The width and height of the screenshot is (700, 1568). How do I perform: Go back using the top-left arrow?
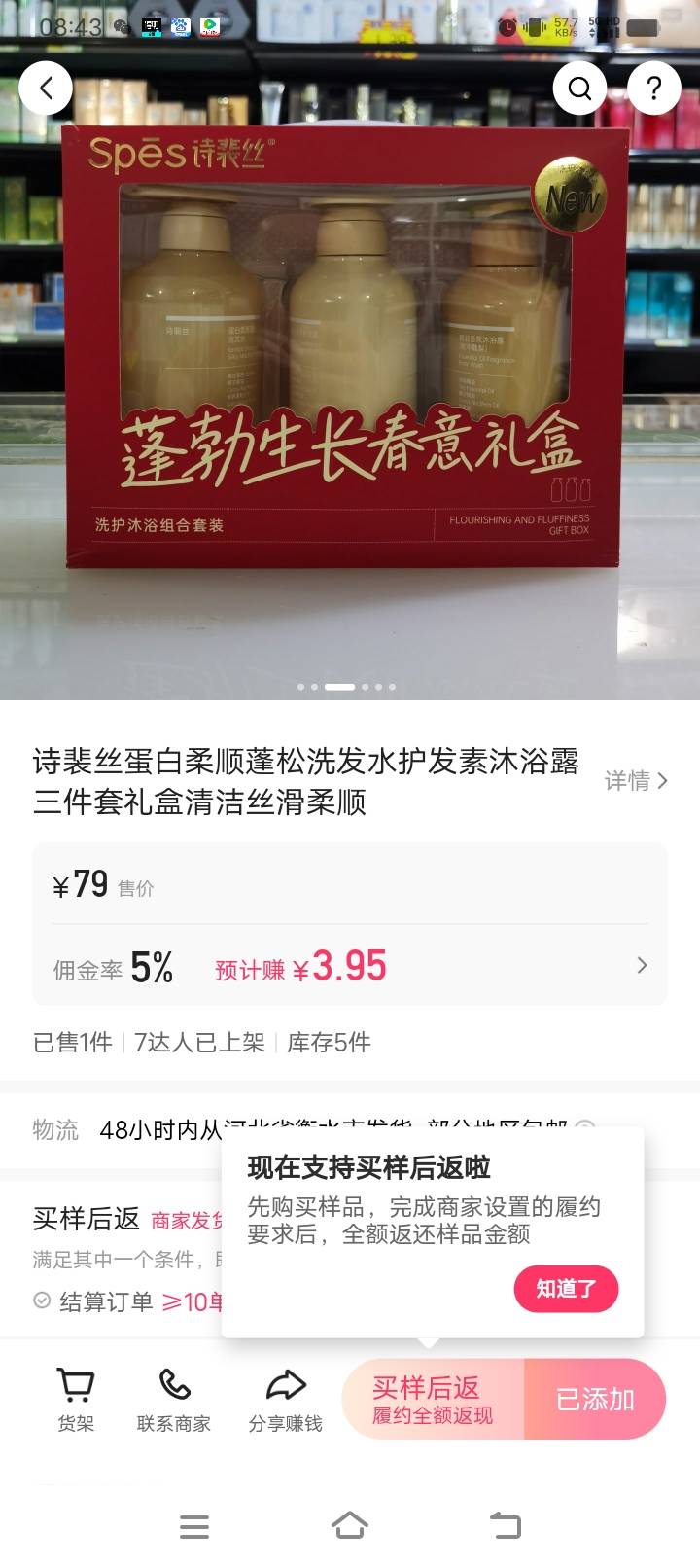(46, 89)
